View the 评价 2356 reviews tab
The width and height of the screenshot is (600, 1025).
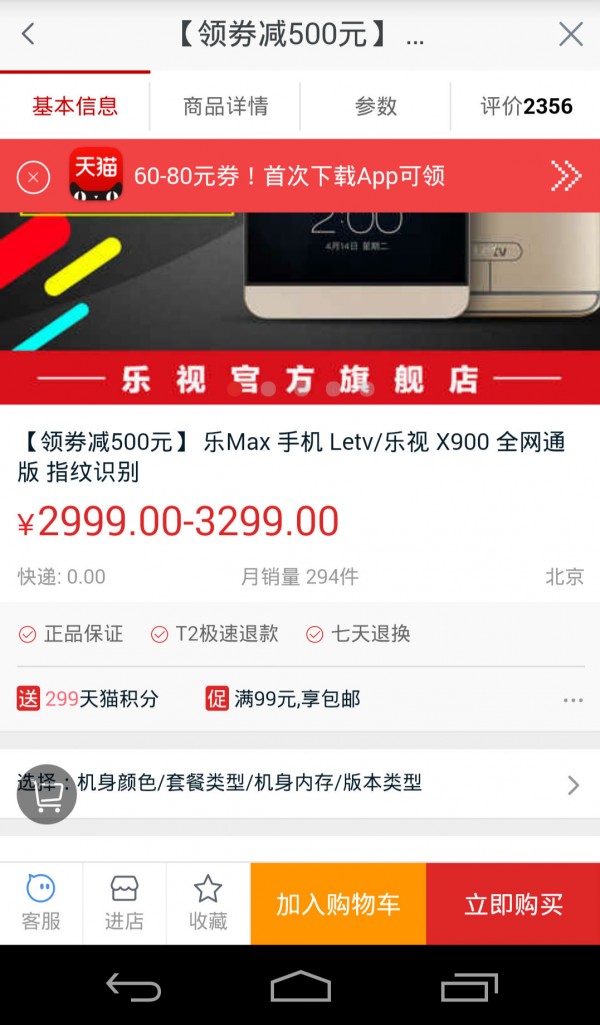(x=526, y=106)
